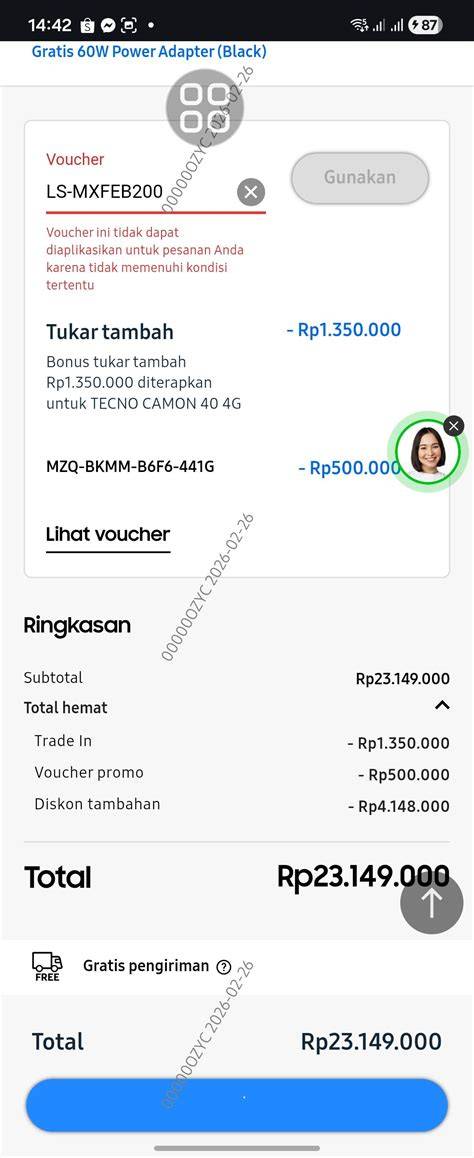Open the Lihat voucher link
The height and width of the screenshot is (1158, 474).
[x=108, y=535]
